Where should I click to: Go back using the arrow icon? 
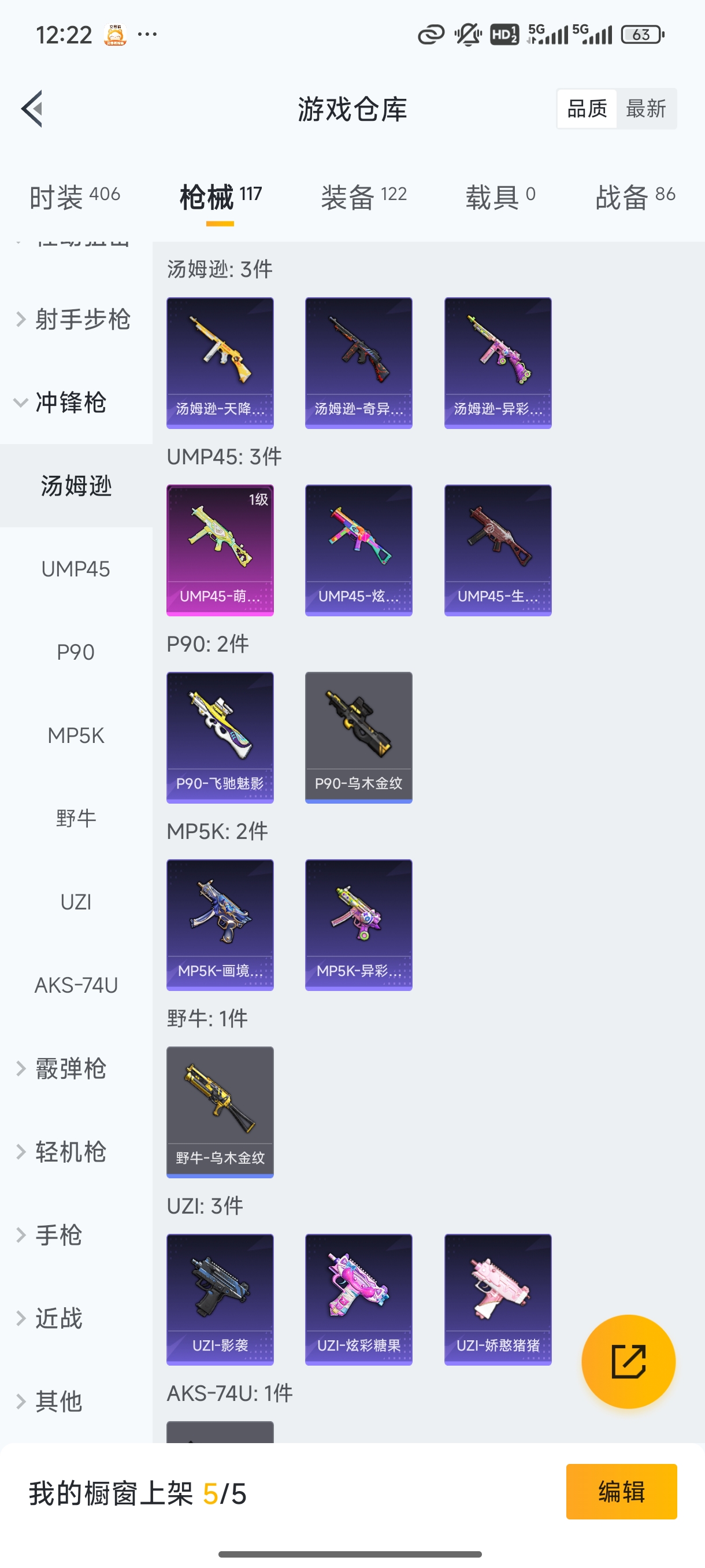tap(32, 109)
